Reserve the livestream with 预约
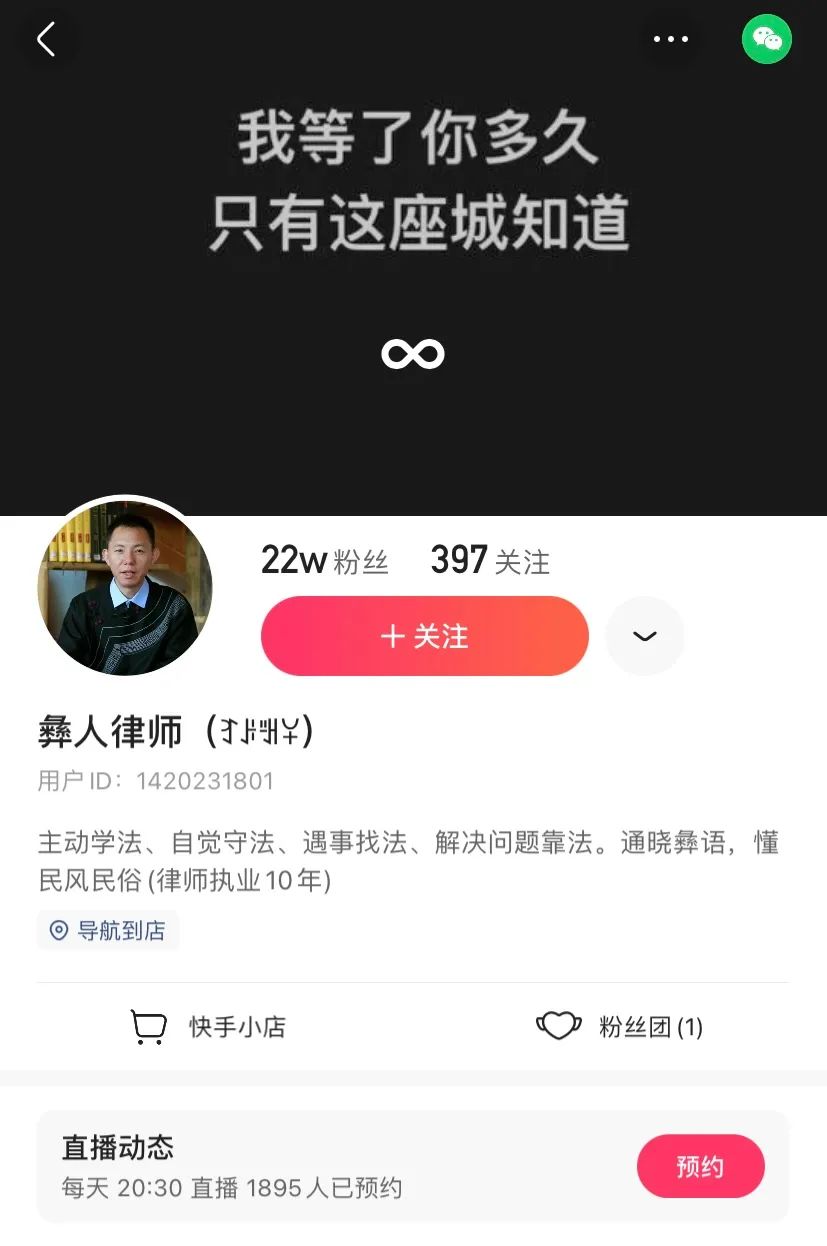 coord(700,1166)
